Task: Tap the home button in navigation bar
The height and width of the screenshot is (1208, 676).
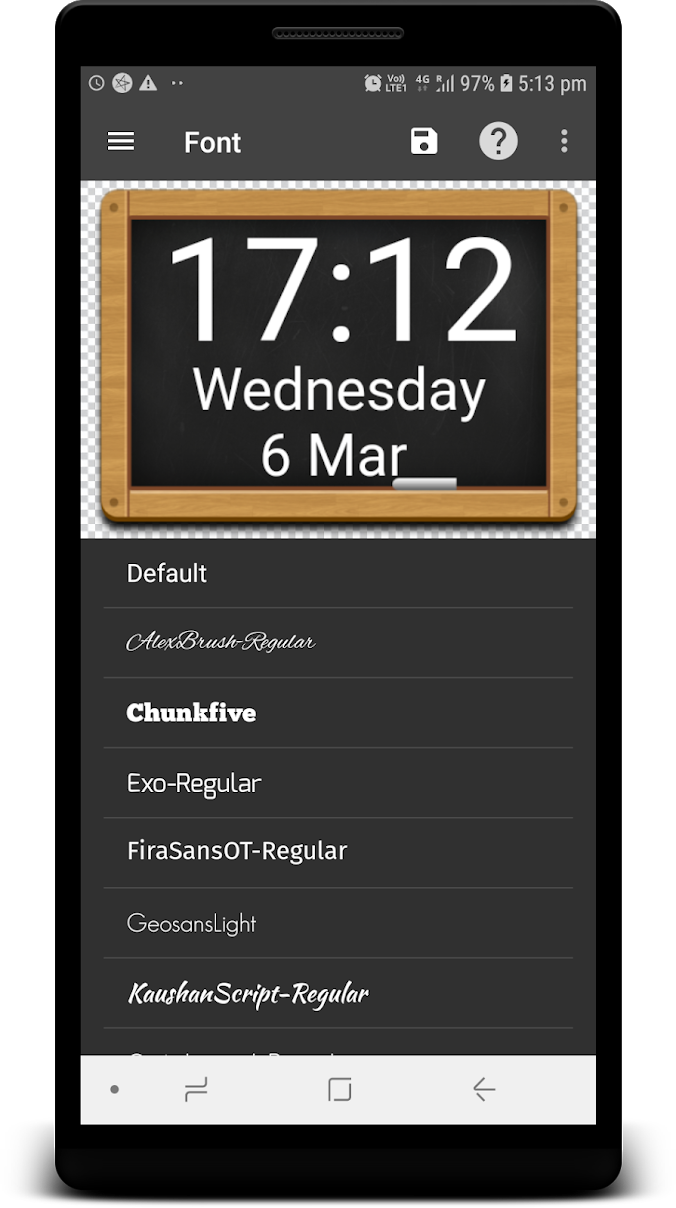Action: click(340, 1089)
